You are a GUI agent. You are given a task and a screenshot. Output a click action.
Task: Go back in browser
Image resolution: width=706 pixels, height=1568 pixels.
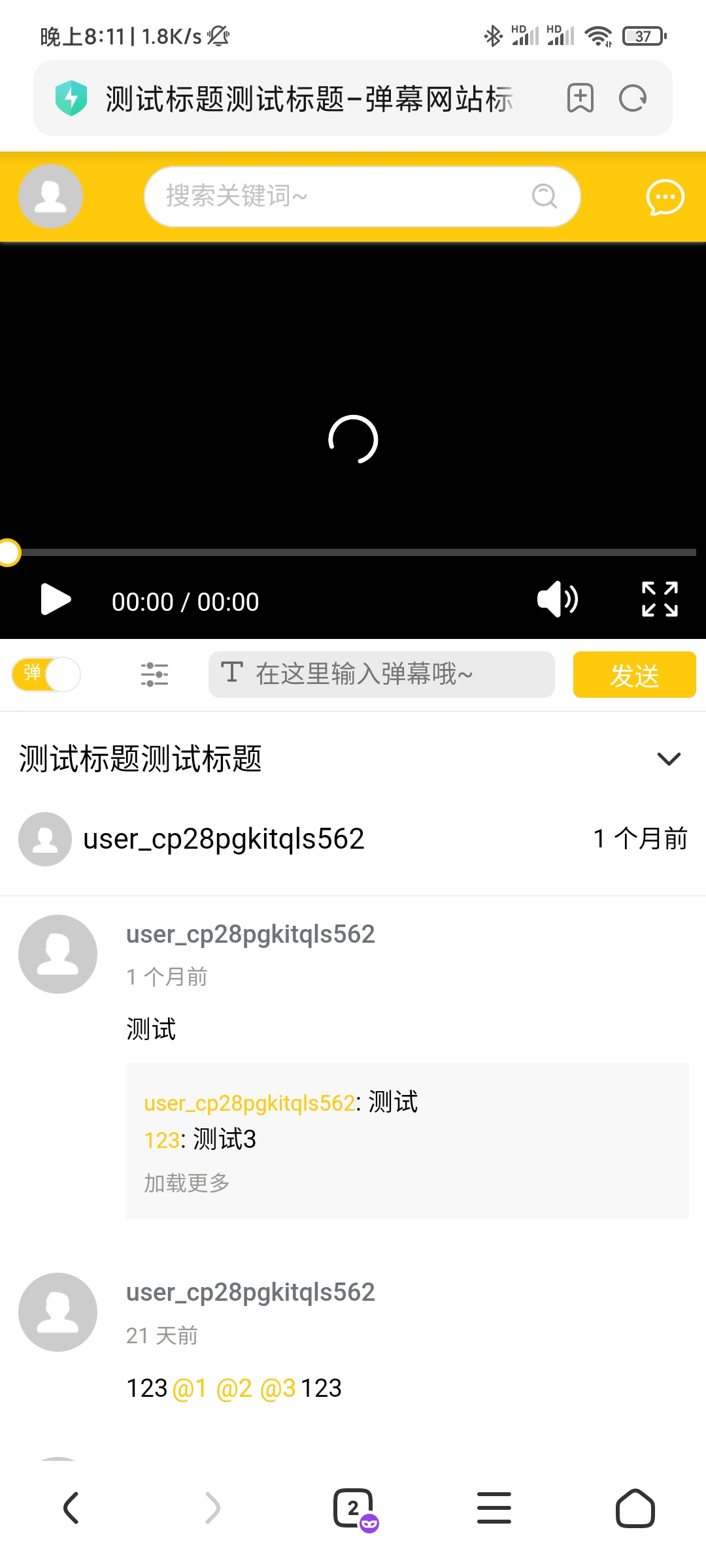pos(71,1508)
